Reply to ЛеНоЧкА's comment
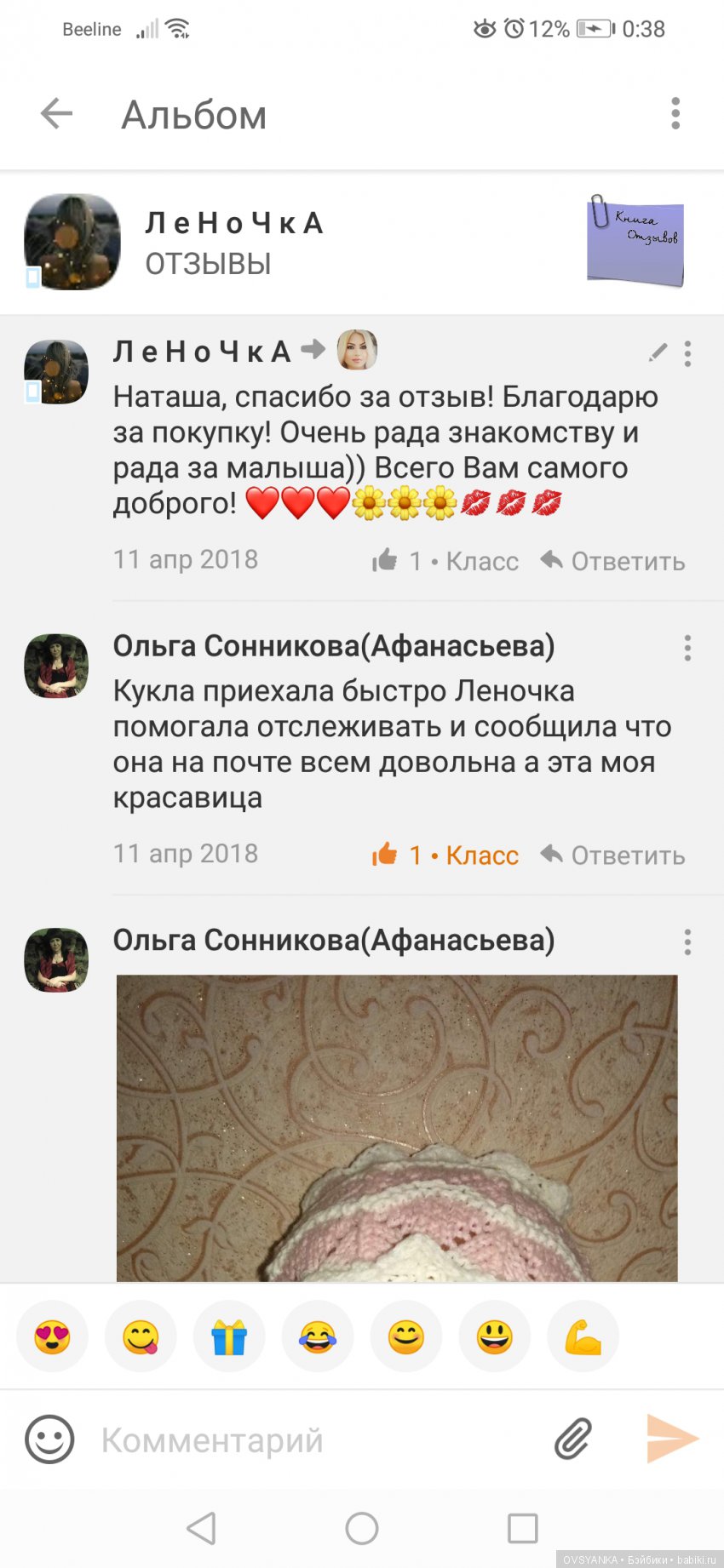This screenshot has height=1568, width=724. point(613,561)
